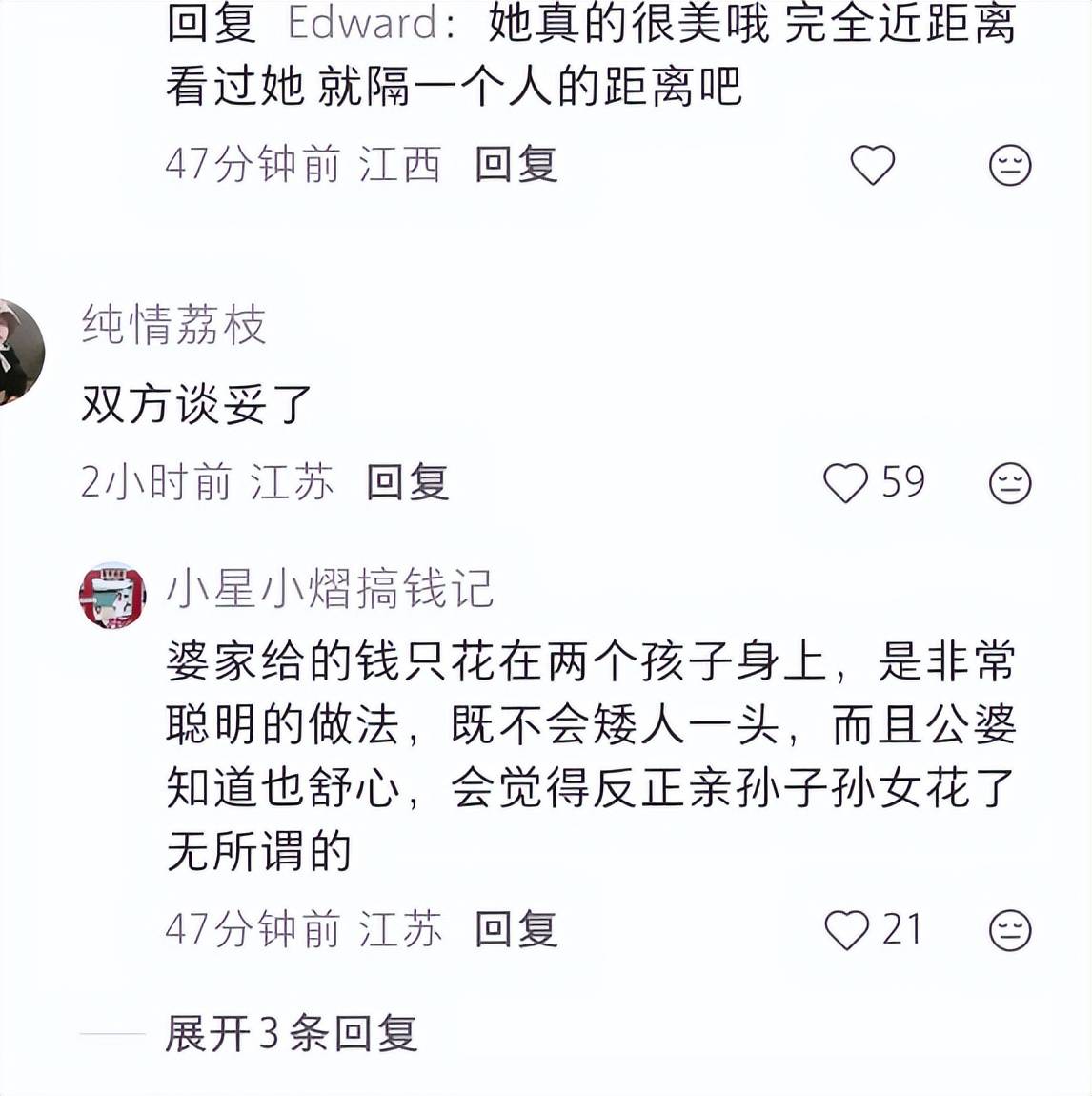Dislike 小星小熠搞钱记's reply

(1010, 930)
